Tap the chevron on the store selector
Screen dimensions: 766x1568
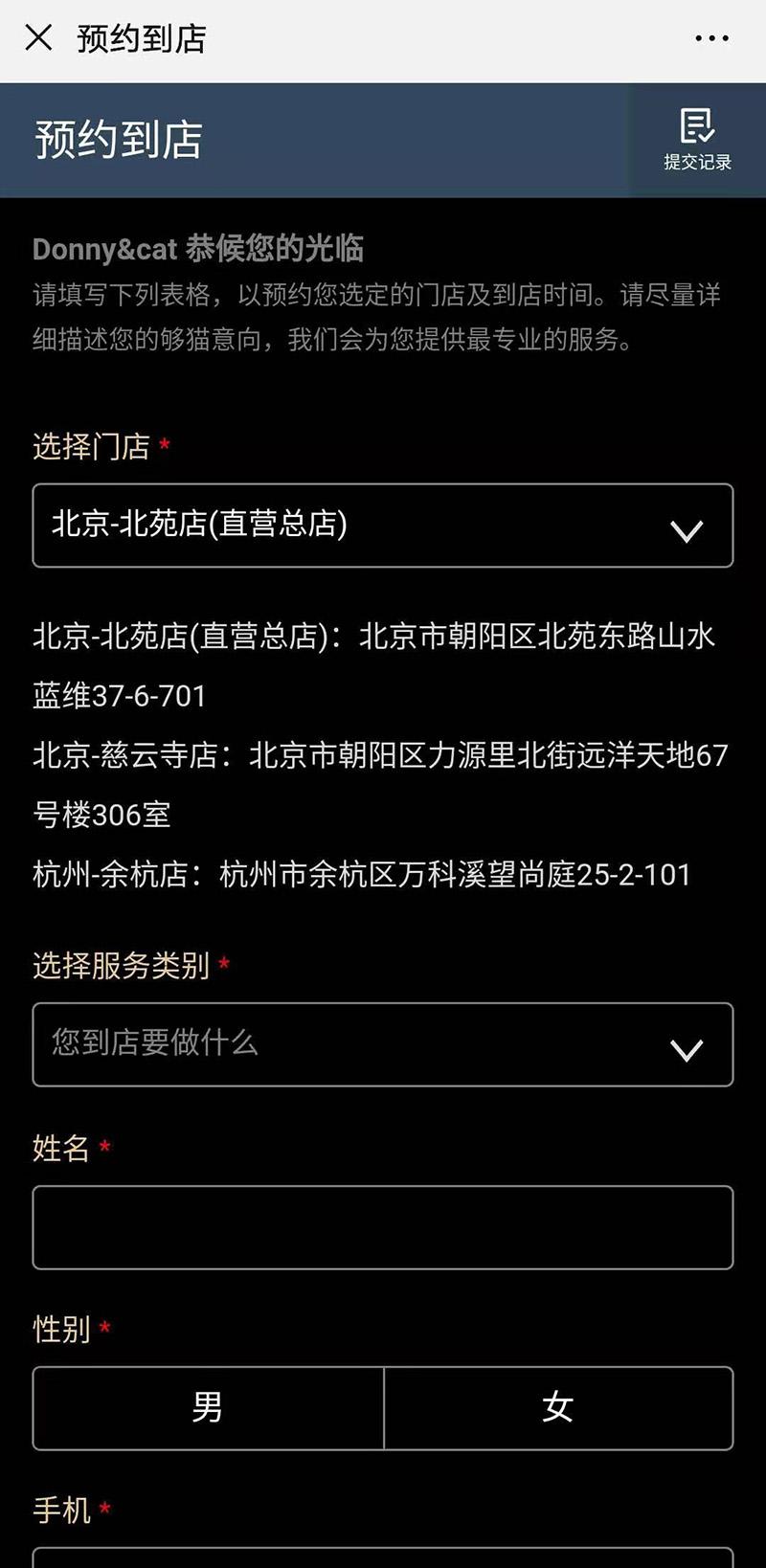tap(686, 526)
